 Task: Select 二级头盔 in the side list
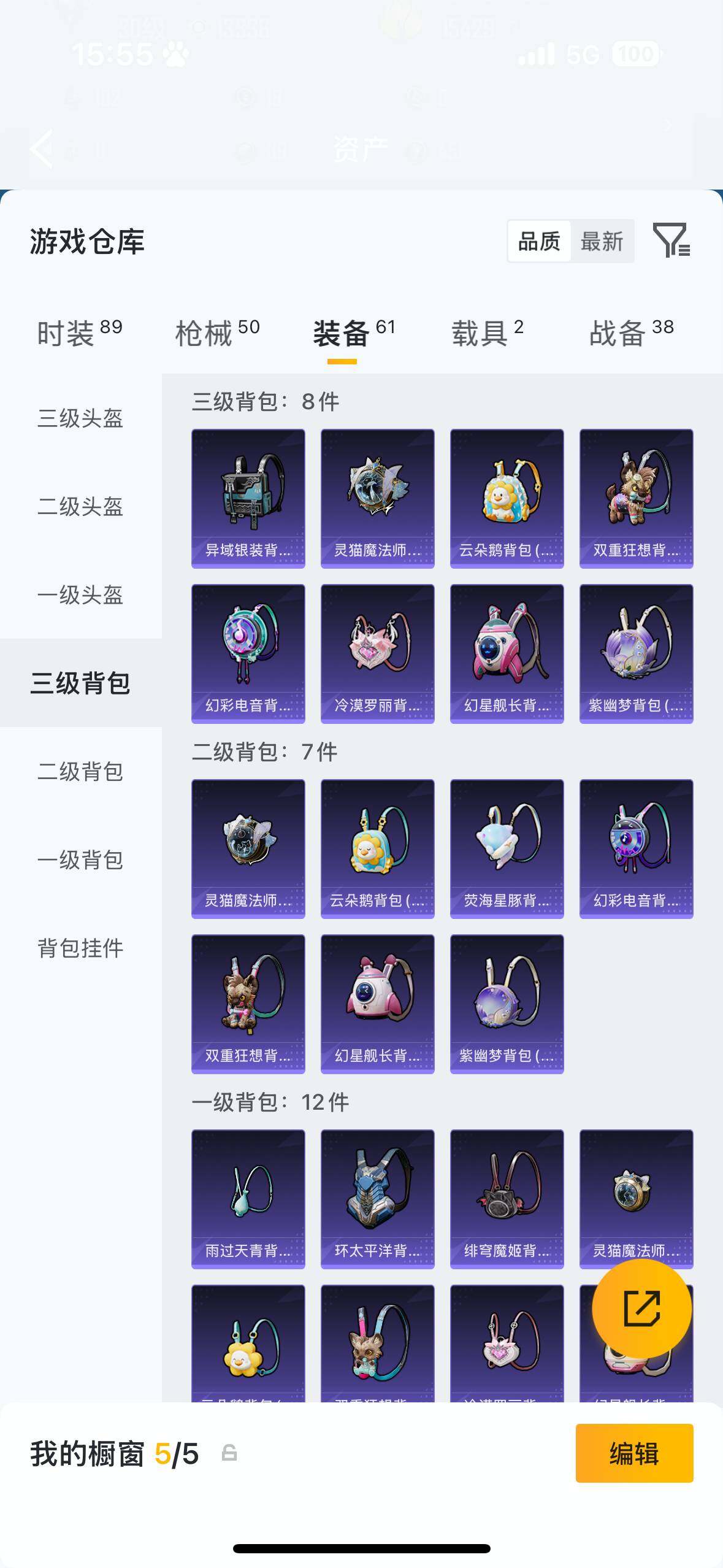click(80, 507)
